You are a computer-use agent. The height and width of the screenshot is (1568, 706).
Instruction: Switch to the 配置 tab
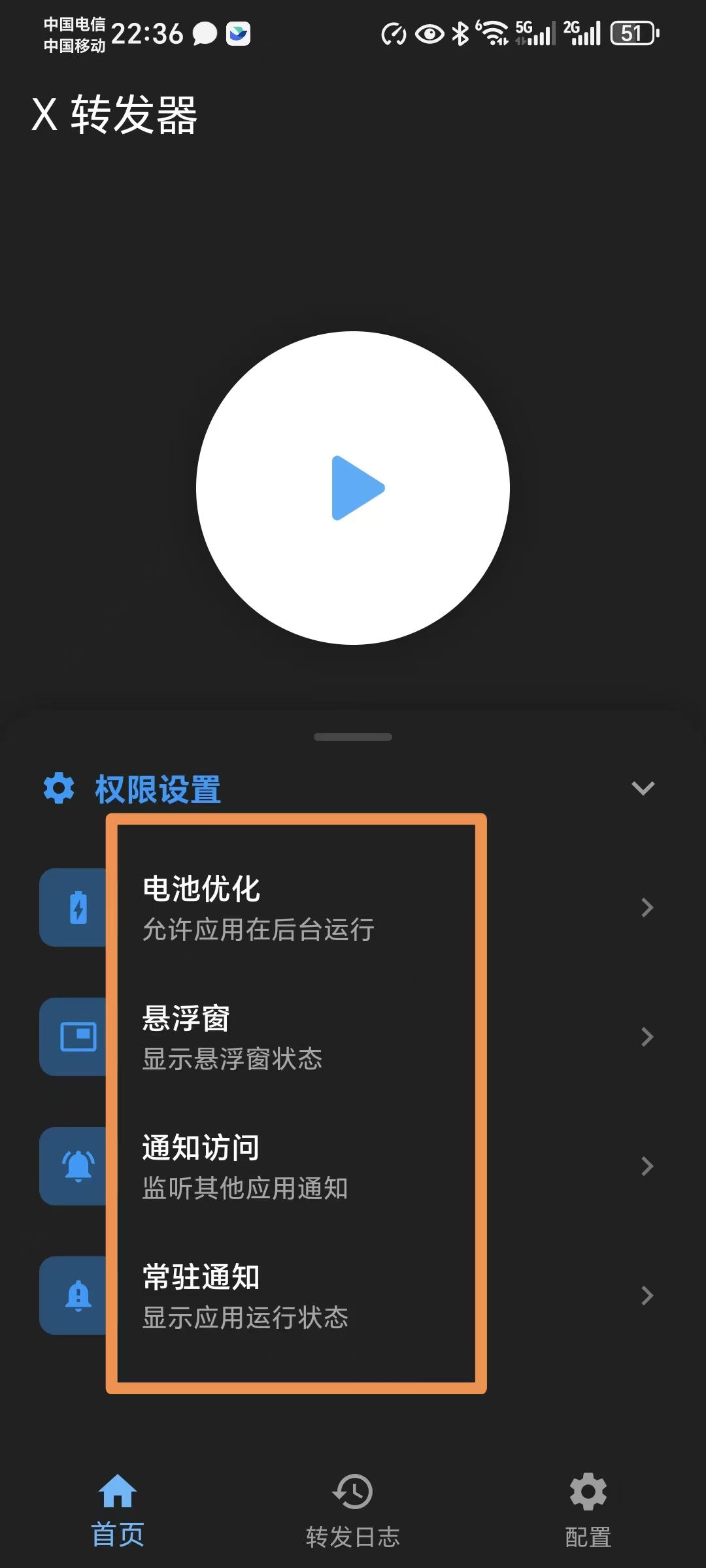coord(588,1511)
